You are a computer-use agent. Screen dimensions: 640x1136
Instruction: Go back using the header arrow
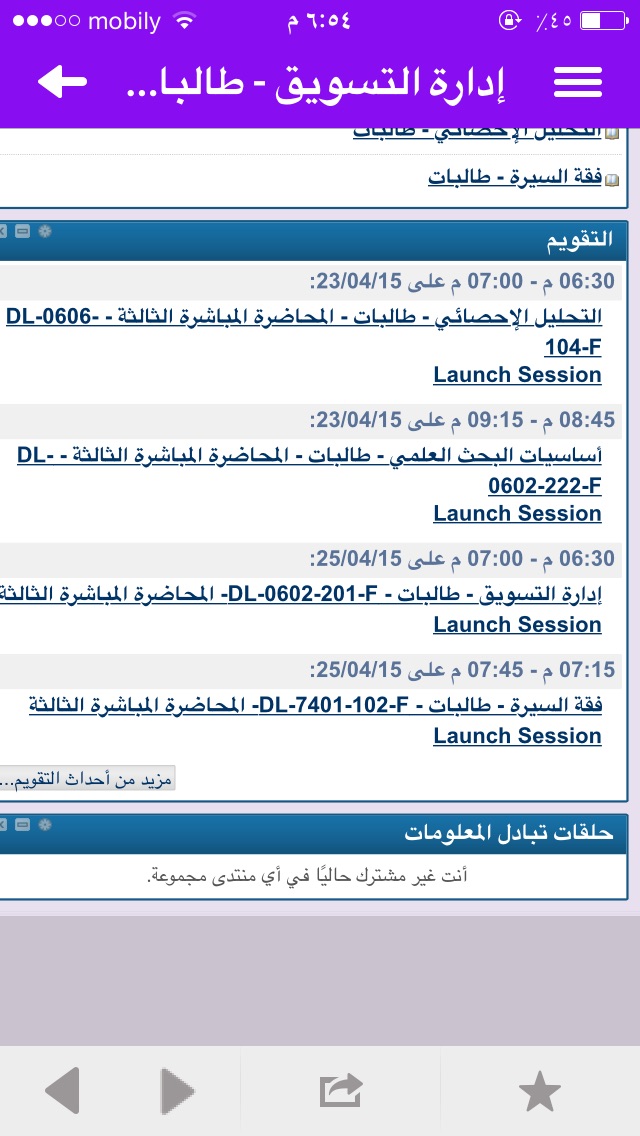tap(62, 82)
